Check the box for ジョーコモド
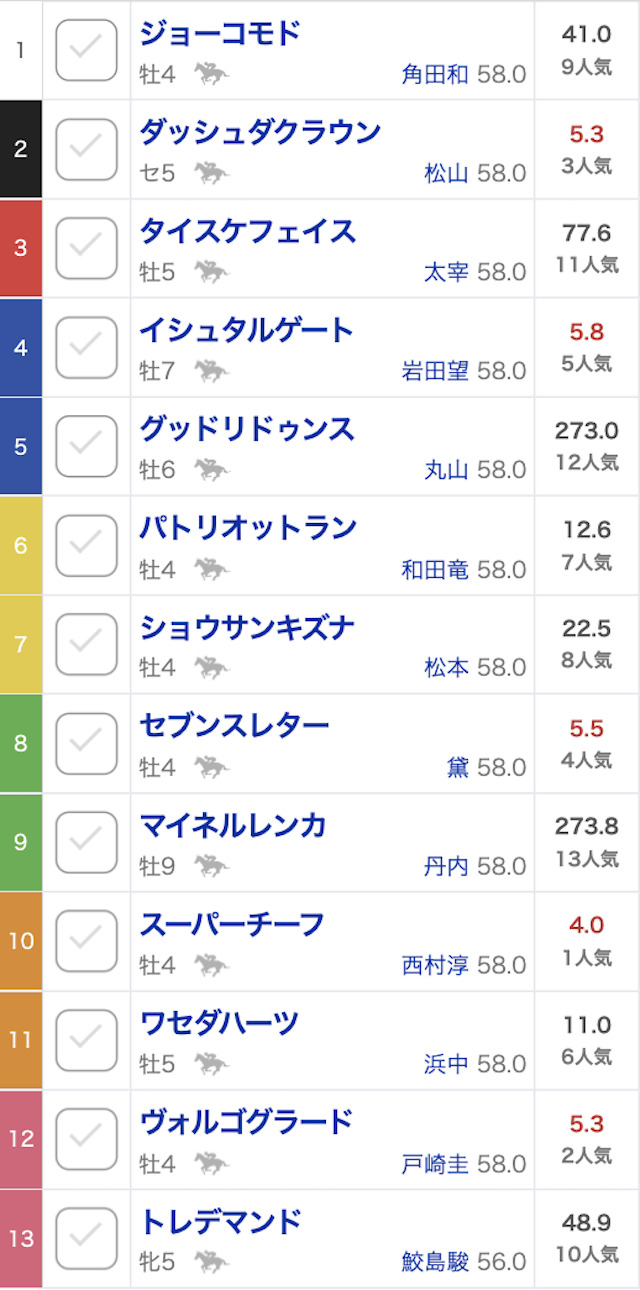Viewport: 640px width, 1290px height. pos(86,50)
